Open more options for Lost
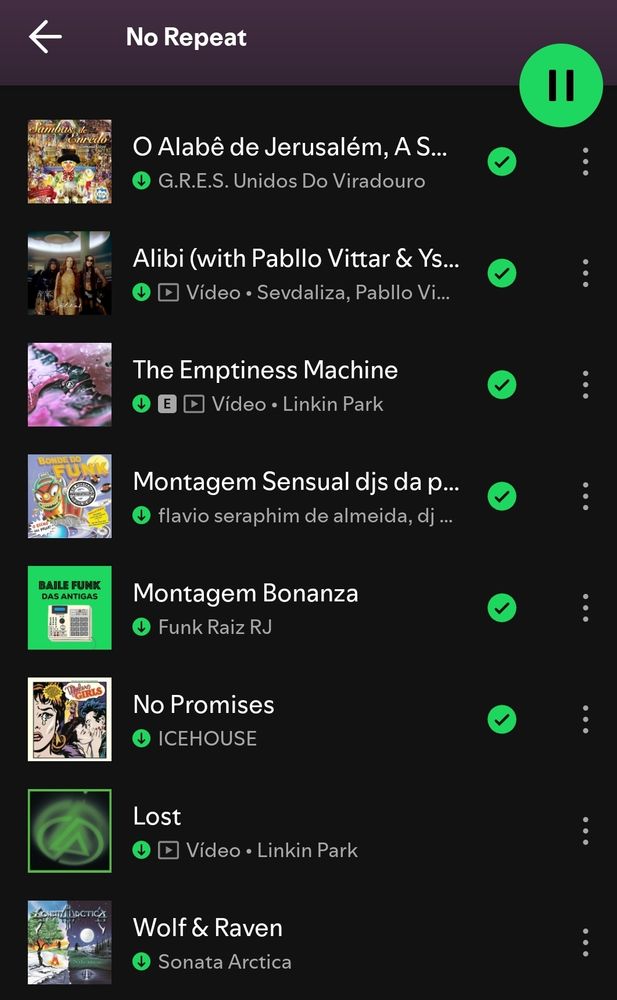The width and height of the screenshot is (617, 1000). pos(585,830)
